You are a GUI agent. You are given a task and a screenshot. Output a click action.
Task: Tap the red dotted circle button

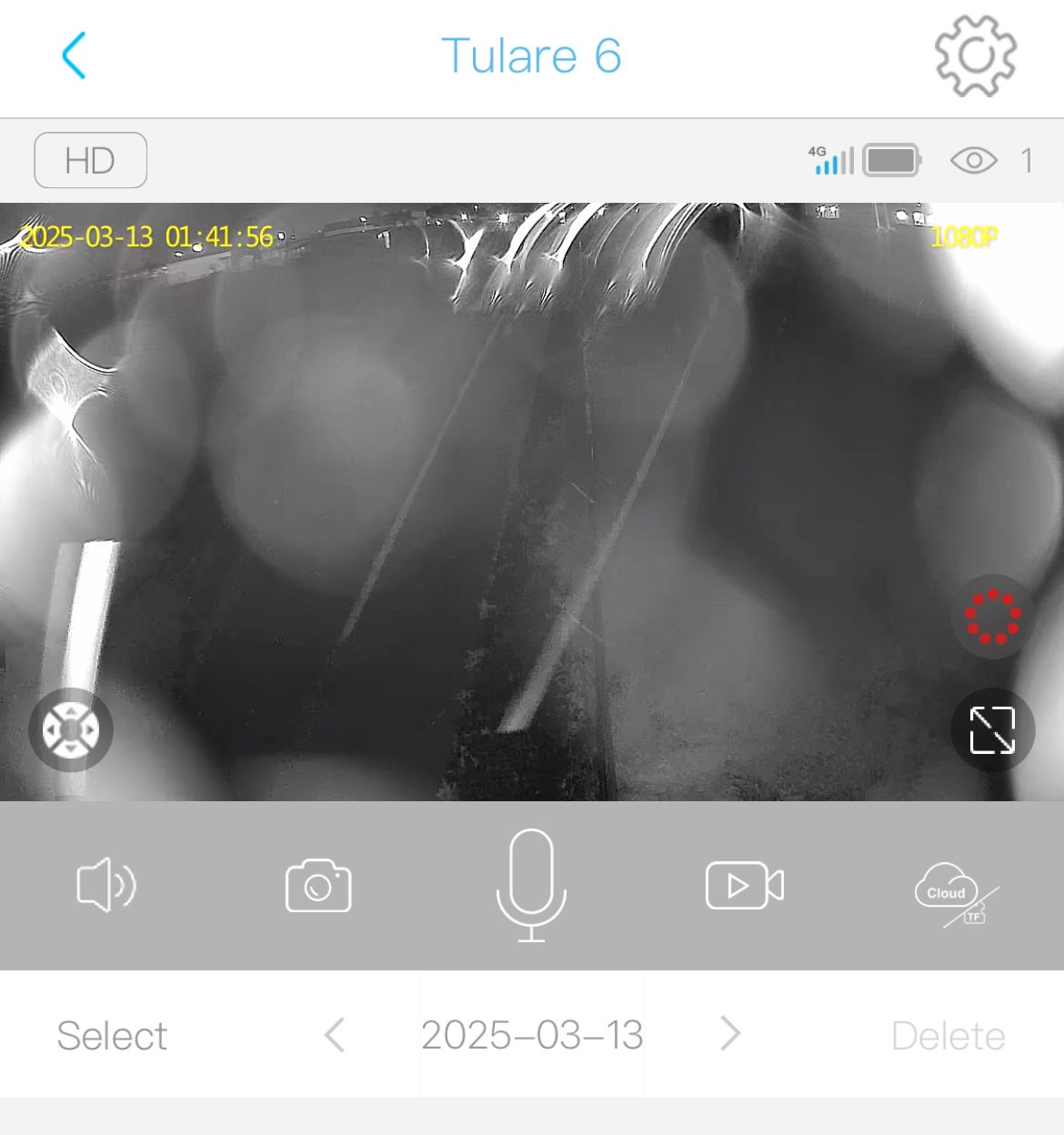click(992, 616)
